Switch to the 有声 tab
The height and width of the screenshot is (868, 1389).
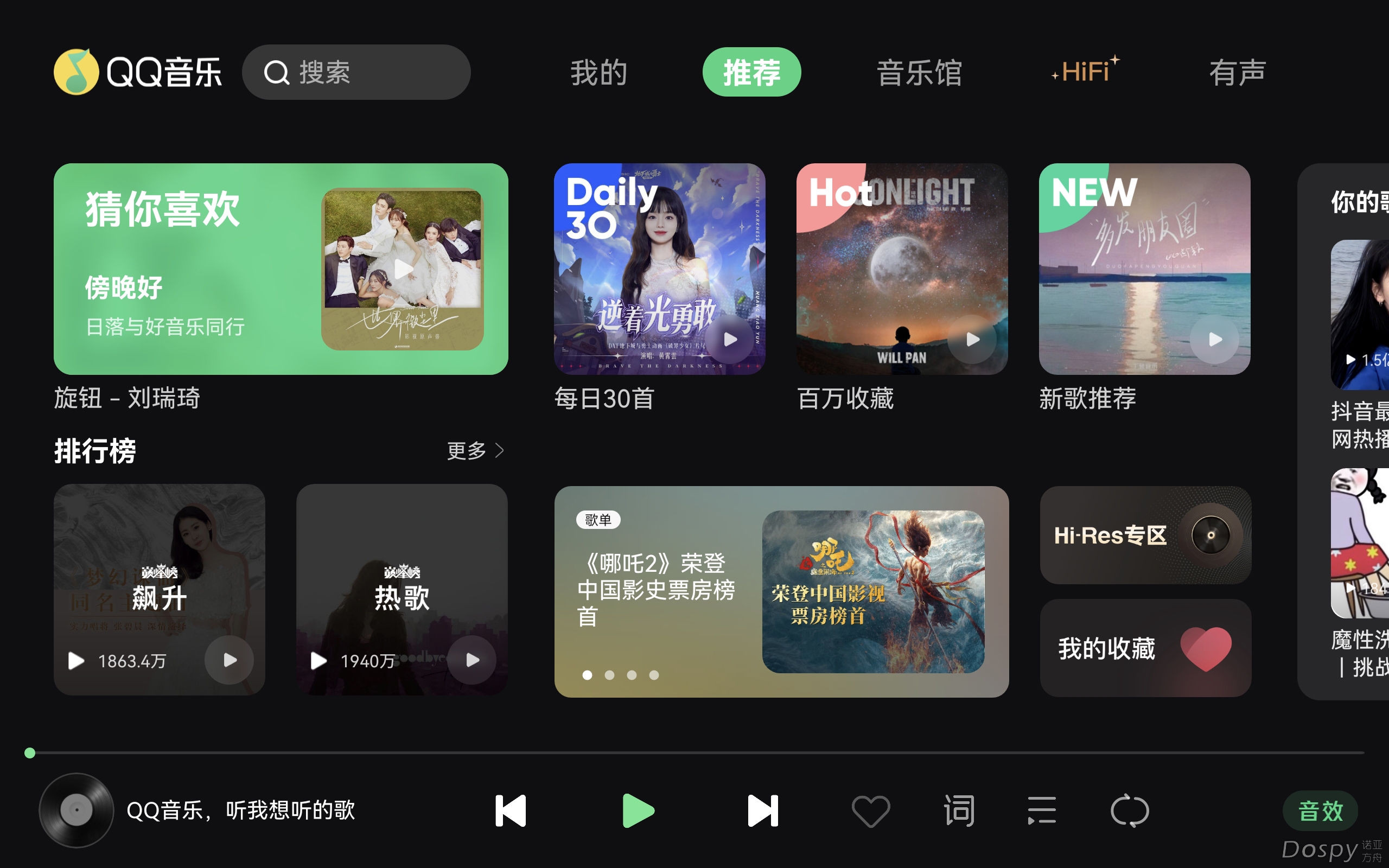pyautogui.click(x=1238, y=72)
